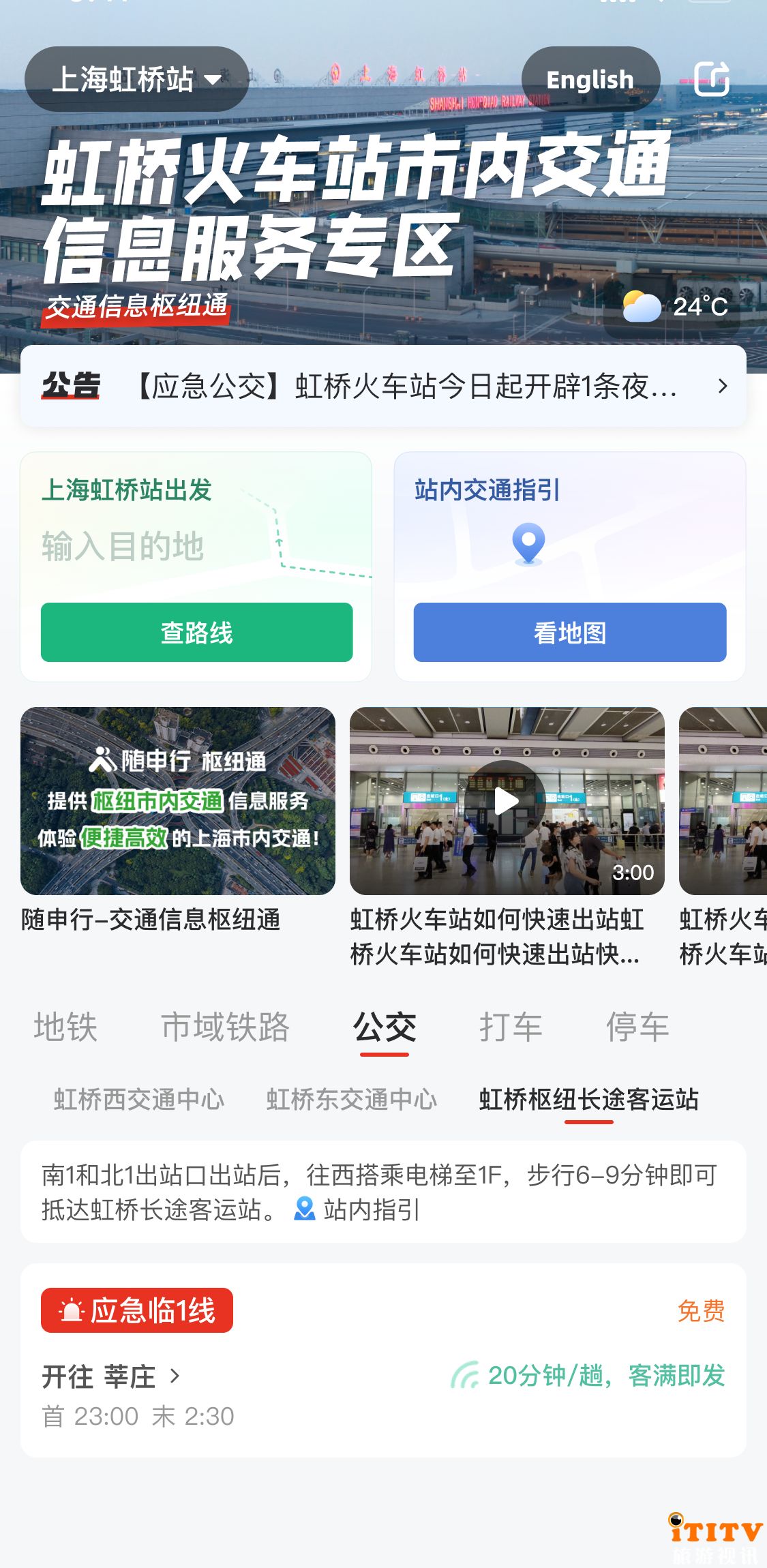The width and height of the screenshot is (767, 1568).
Task: Select the 虹桥东交通中心 sub-tab
Action: click(x=352, y=1100)
